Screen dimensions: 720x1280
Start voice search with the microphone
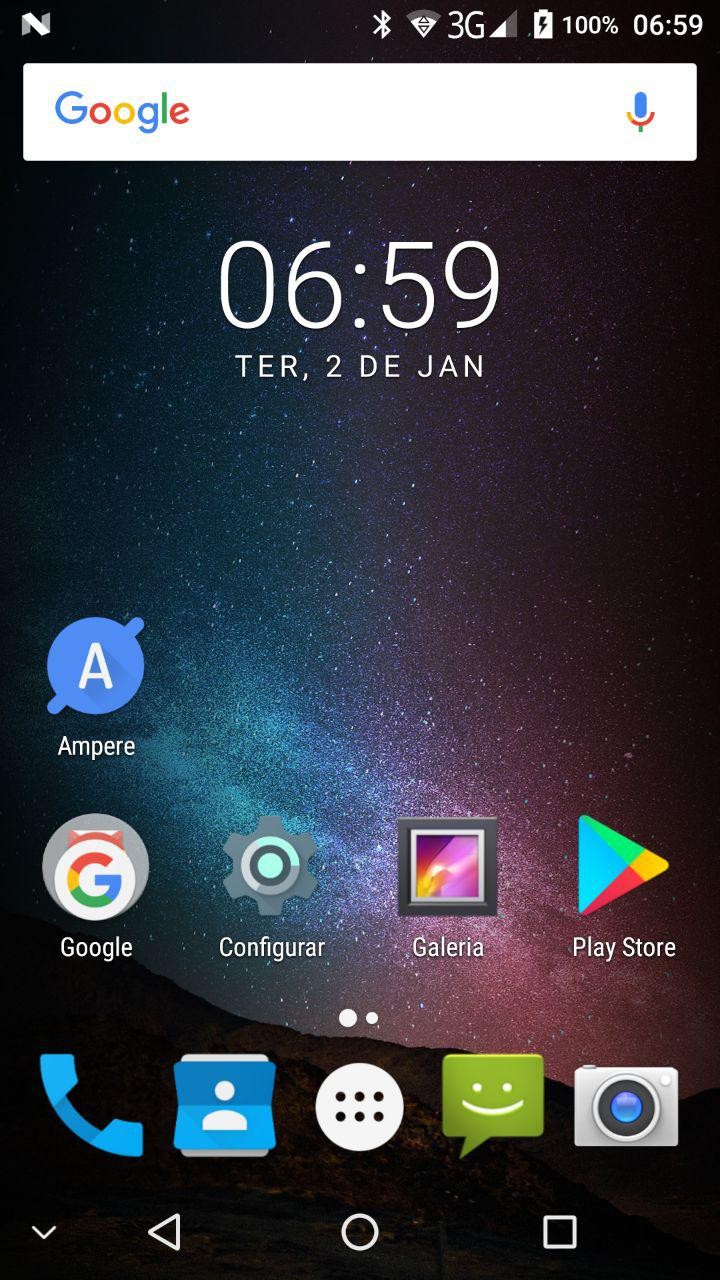pos(640,112)
